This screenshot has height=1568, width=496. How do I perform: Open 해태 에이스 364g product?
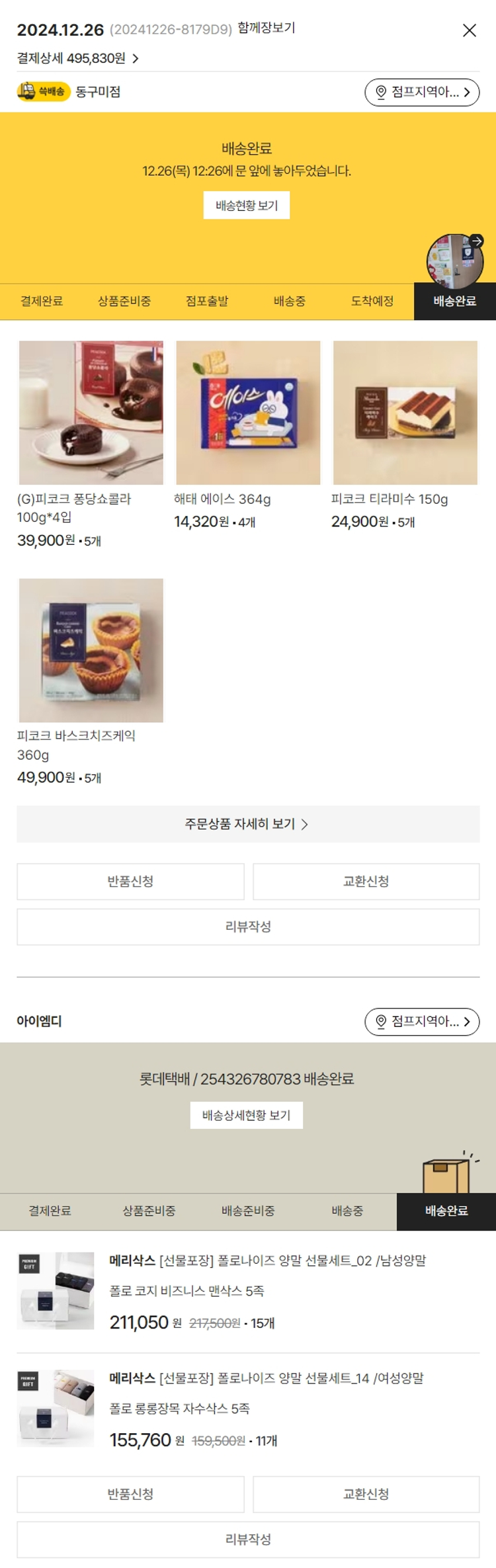coord(248,413)
